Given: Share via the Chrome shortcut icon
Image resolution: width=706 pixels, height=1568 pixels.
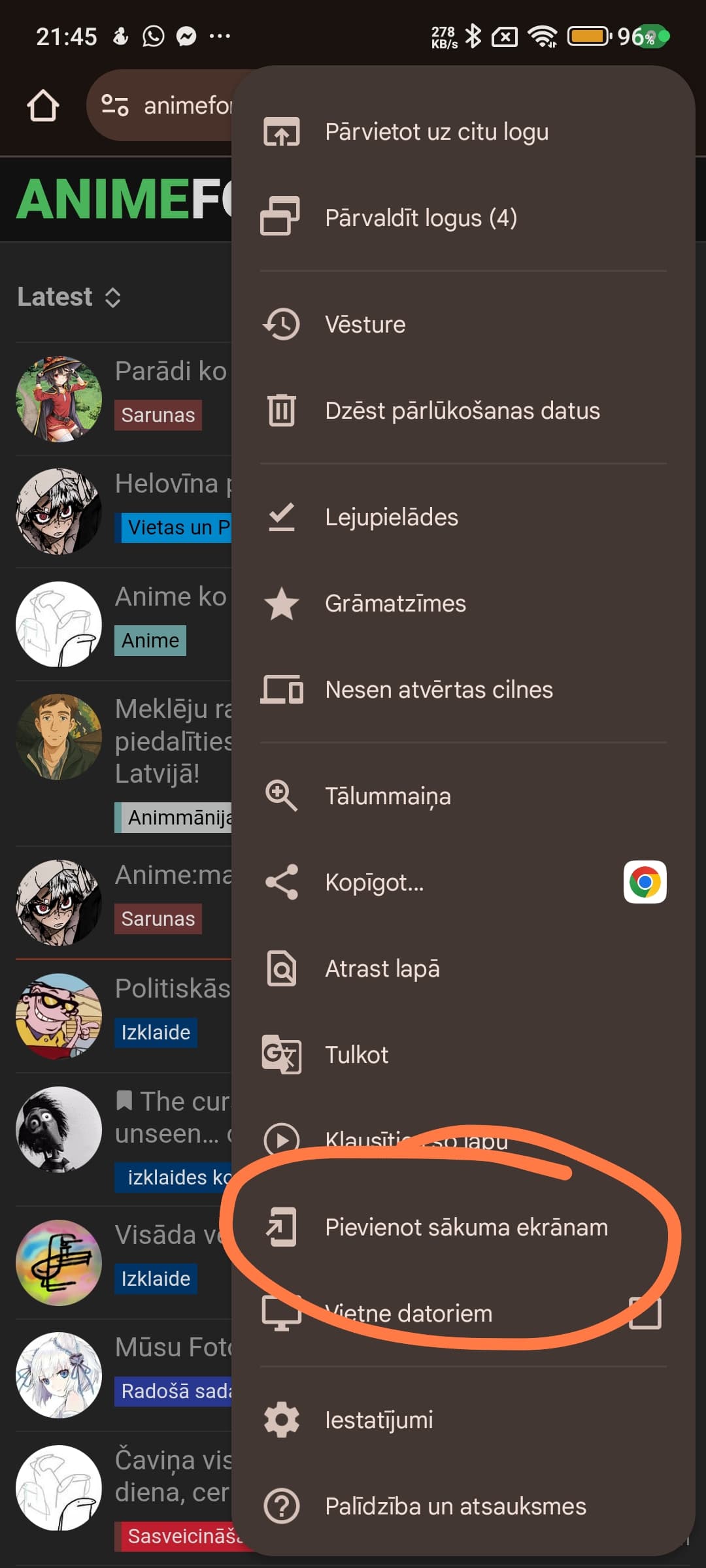Looking at the screenshot, I should coord(645,883).
